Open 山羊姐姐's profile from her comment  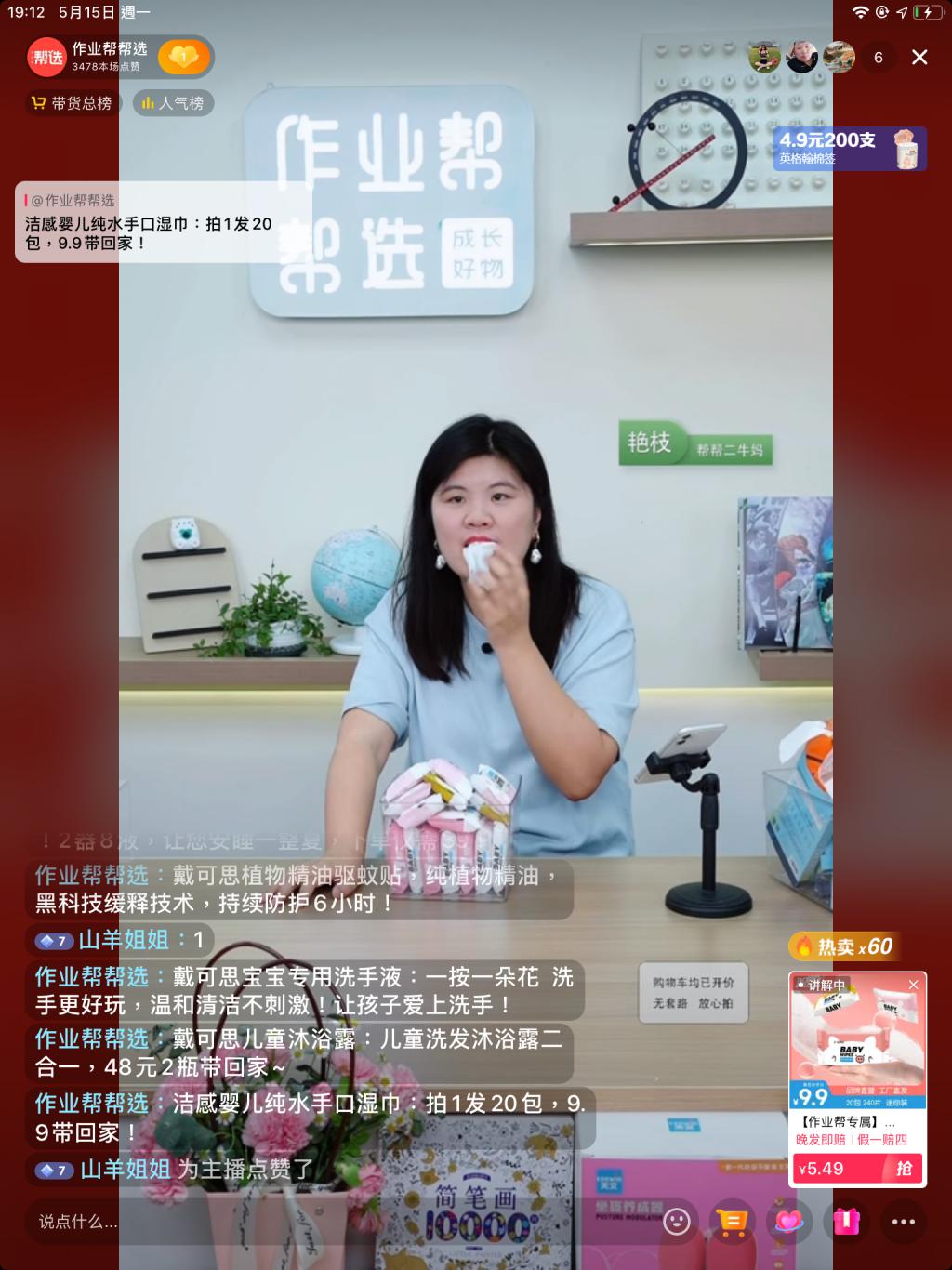[x=125, y=940]
